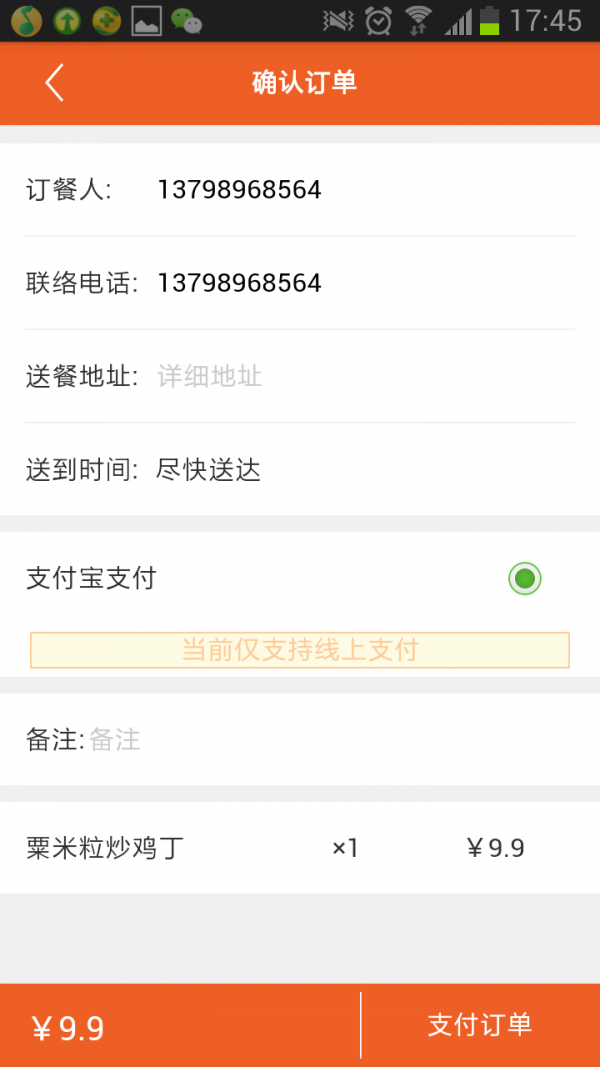Screen dimensions: 600x1067
Task: Enter the 送餐地址 detailed address
Action: click(360, 376)
